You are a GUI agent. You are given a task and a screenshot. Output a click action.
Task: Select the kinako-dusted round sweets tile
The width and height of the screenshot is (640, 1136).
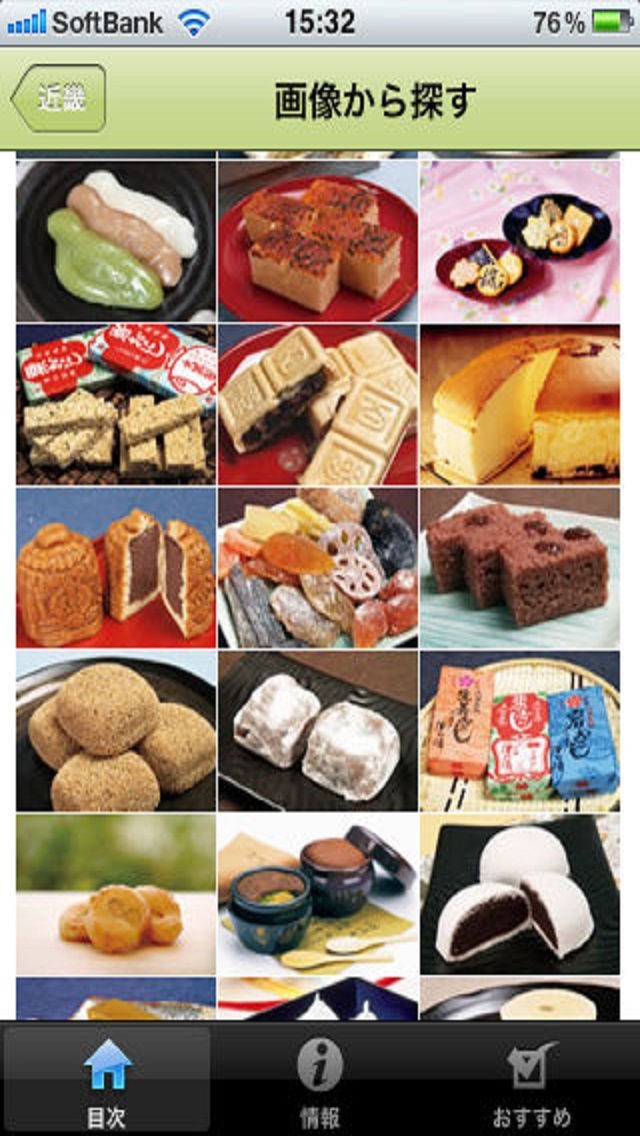116,730
